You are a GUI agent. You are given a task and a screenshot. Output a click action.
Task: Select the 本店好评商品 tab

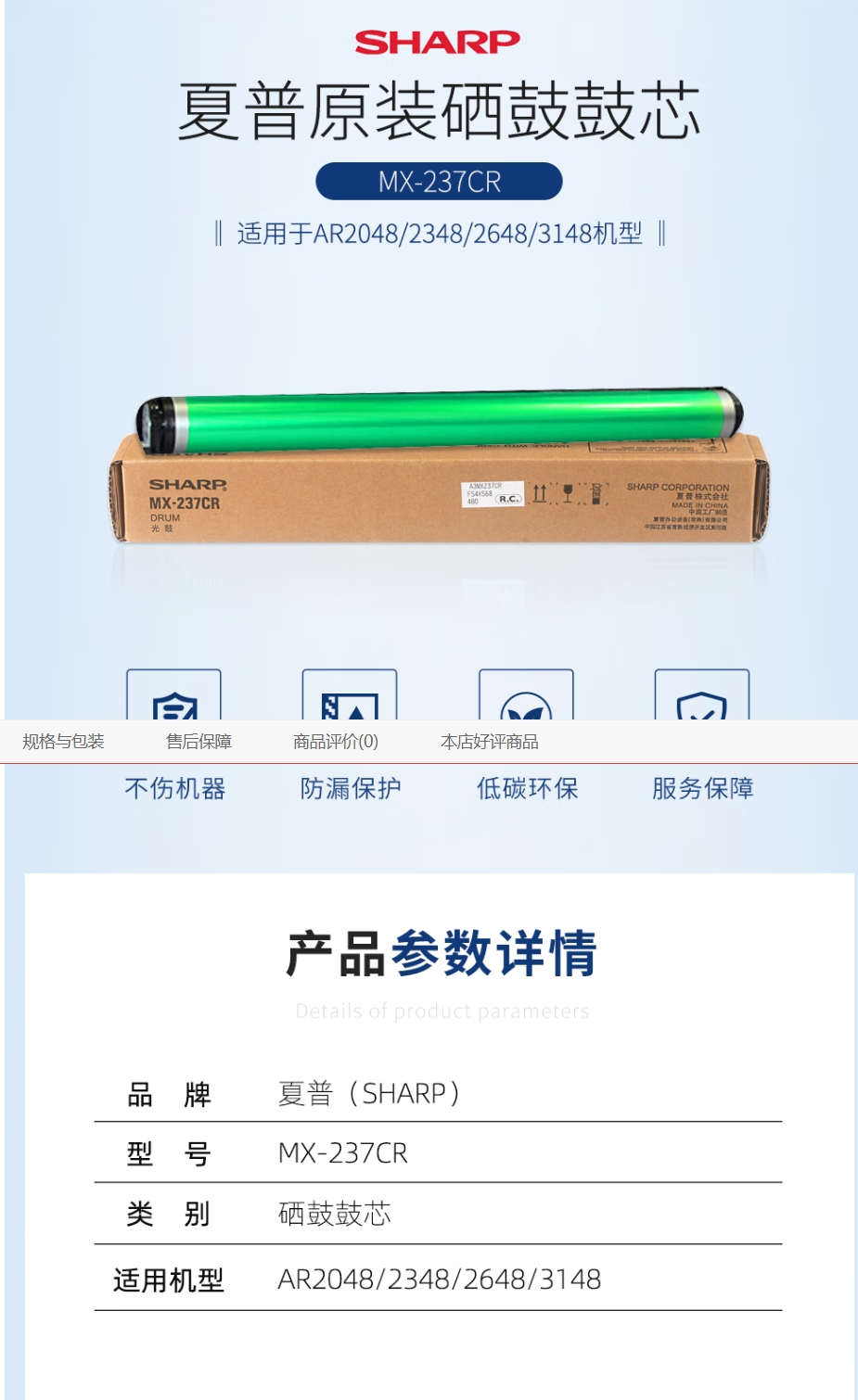point(489,742)
